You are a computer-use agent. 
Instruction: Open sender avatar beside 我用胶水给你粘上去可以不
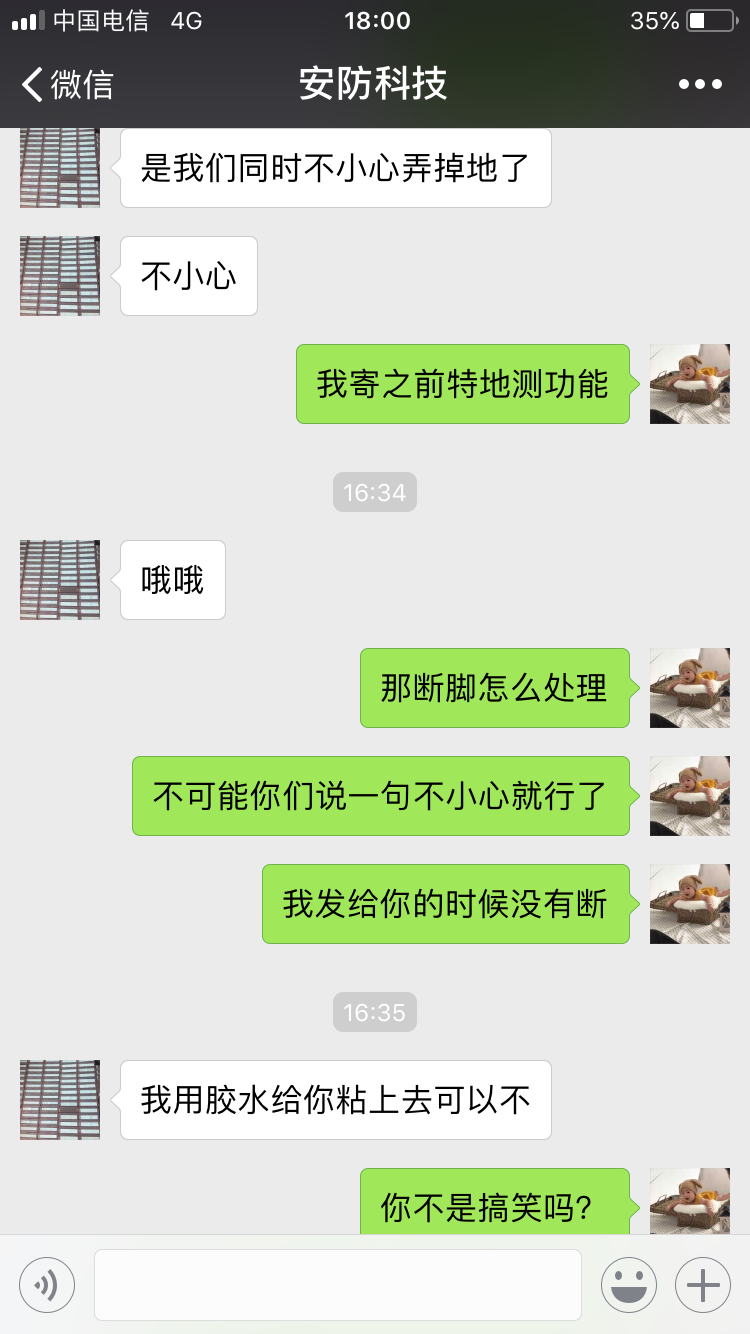pos(60,1100)
